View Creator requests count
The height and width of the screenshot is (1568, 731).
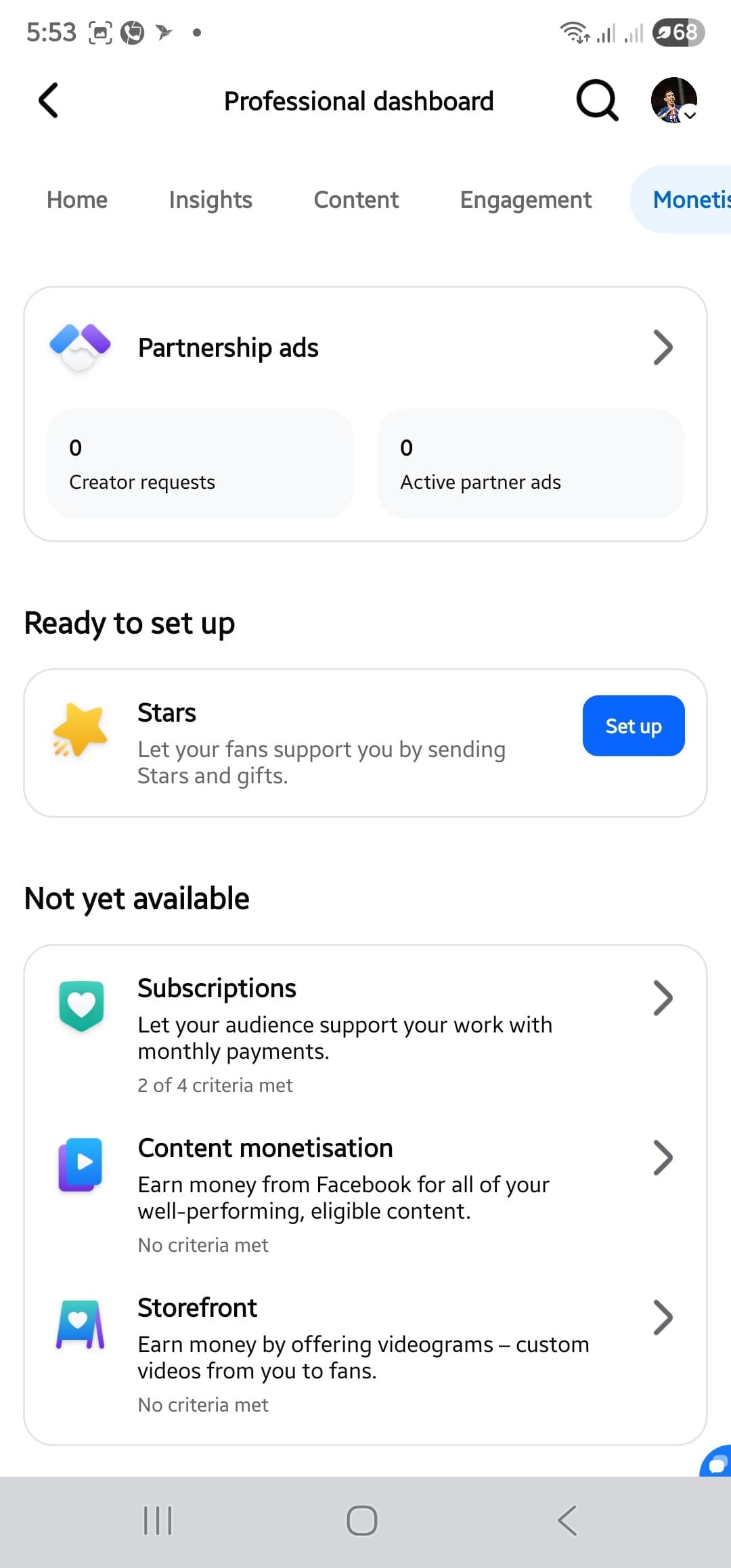200,464
